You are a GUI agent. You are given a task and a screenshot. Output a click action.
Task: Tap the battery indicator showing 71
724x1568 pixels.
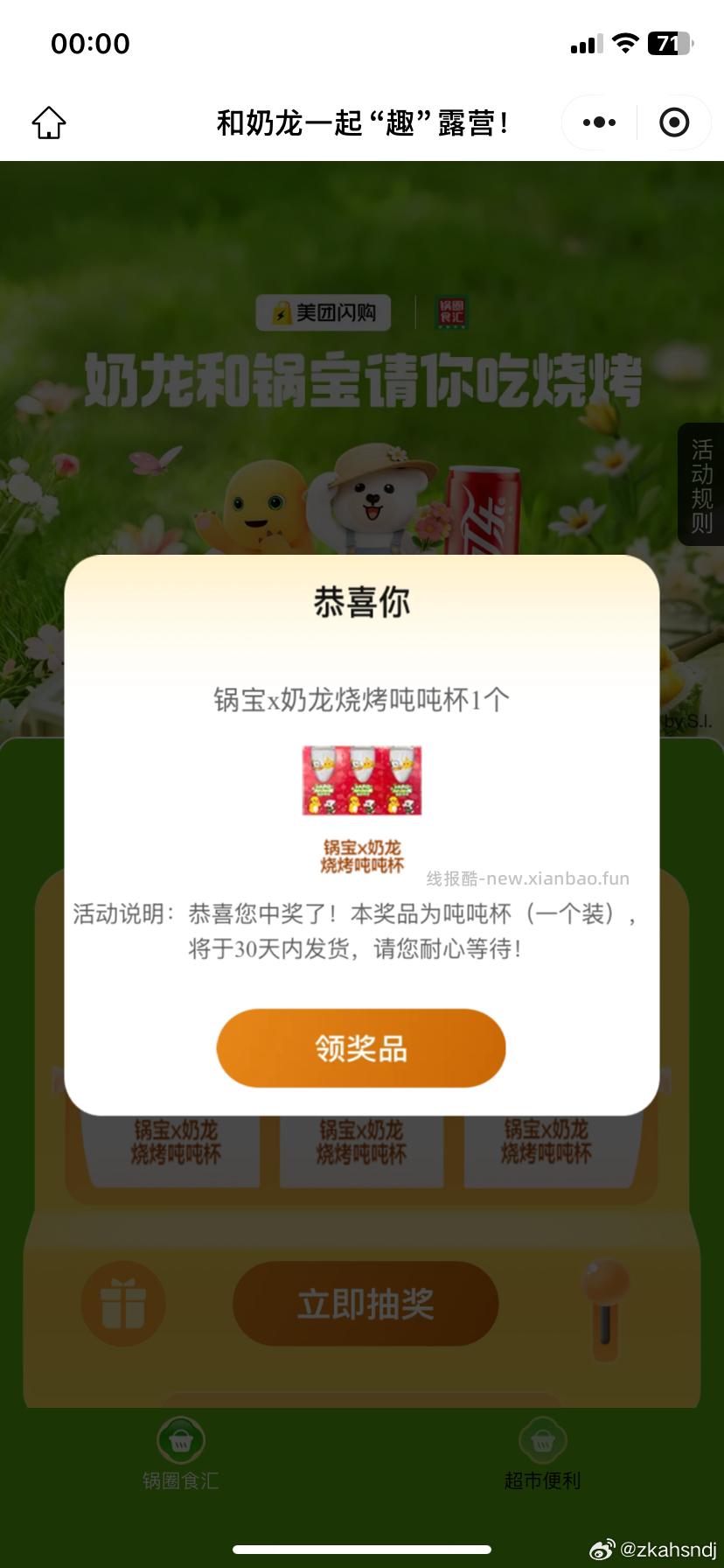(670, 42)
